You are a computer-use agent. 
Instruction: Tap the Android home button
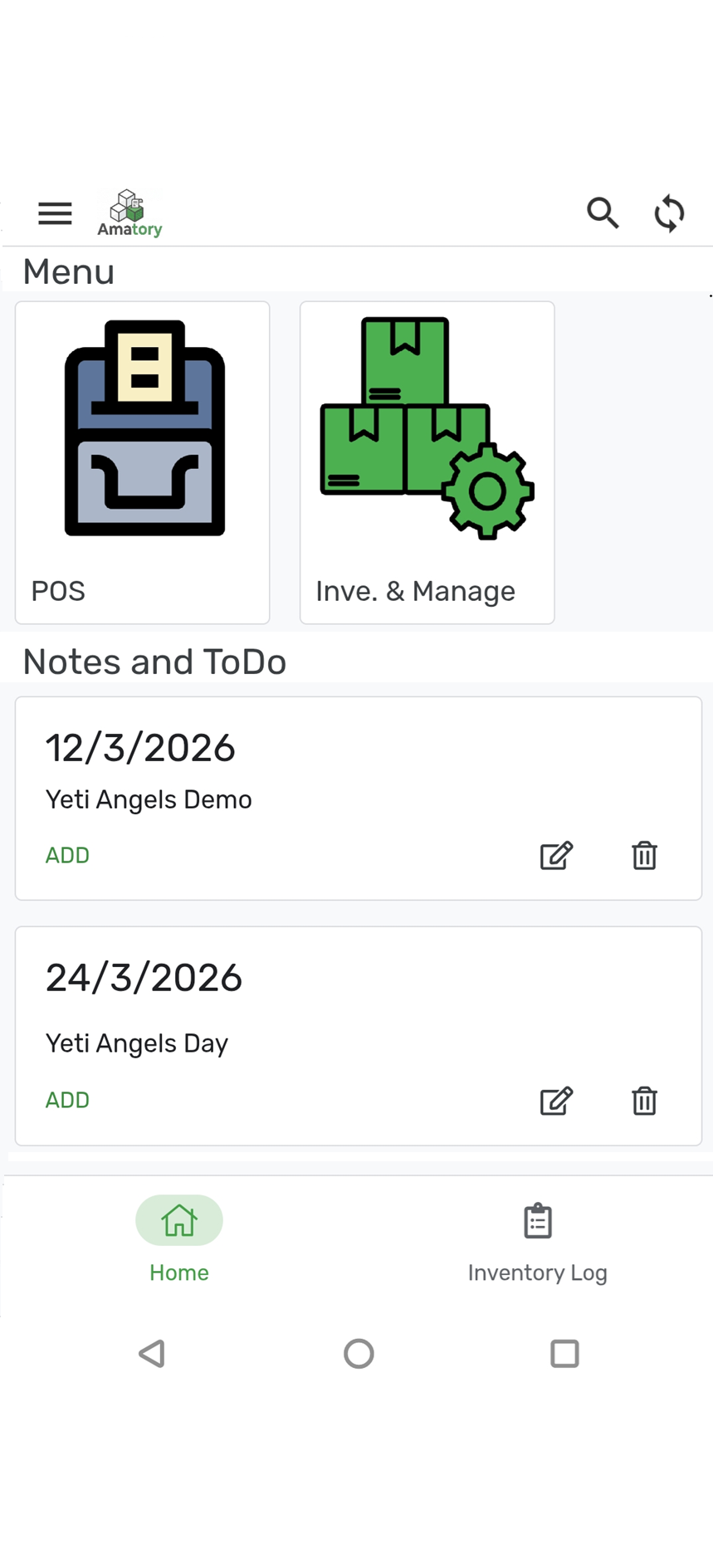(358, 1354)
